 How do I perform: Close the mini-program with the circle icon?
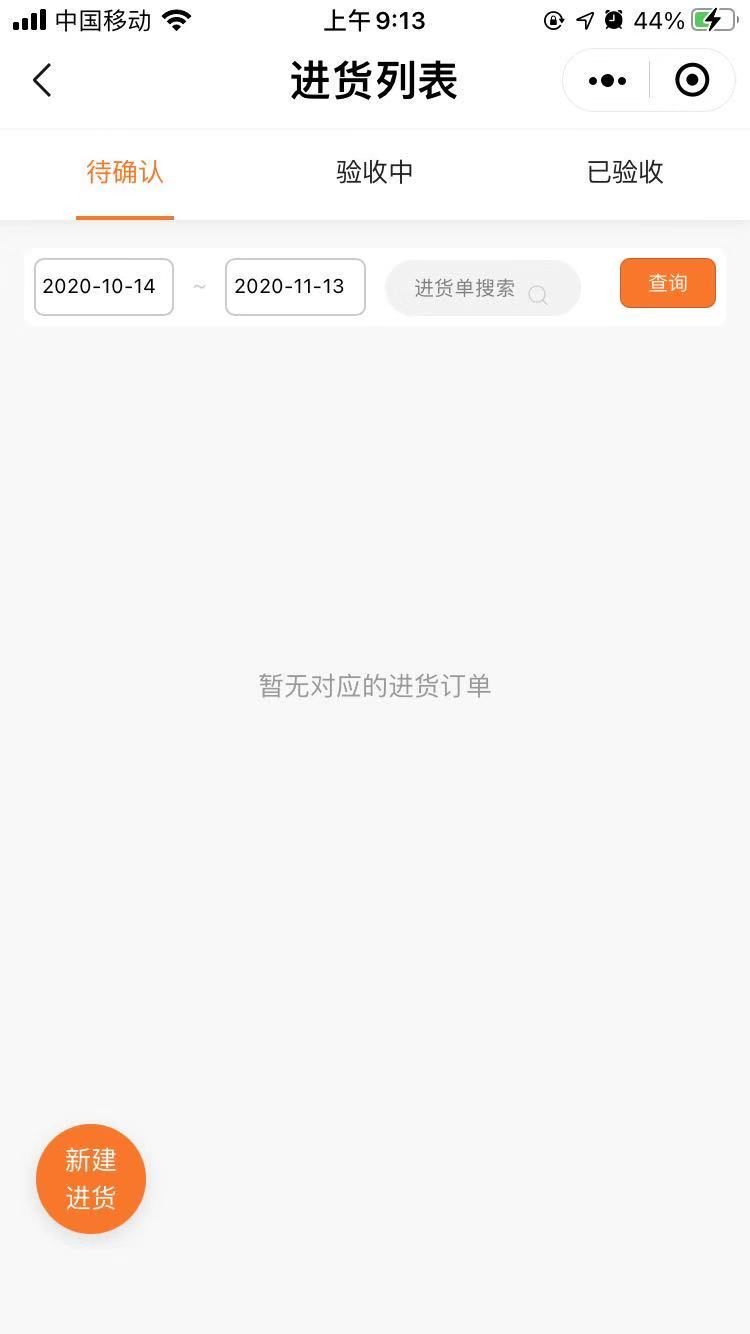coord(692,80)
